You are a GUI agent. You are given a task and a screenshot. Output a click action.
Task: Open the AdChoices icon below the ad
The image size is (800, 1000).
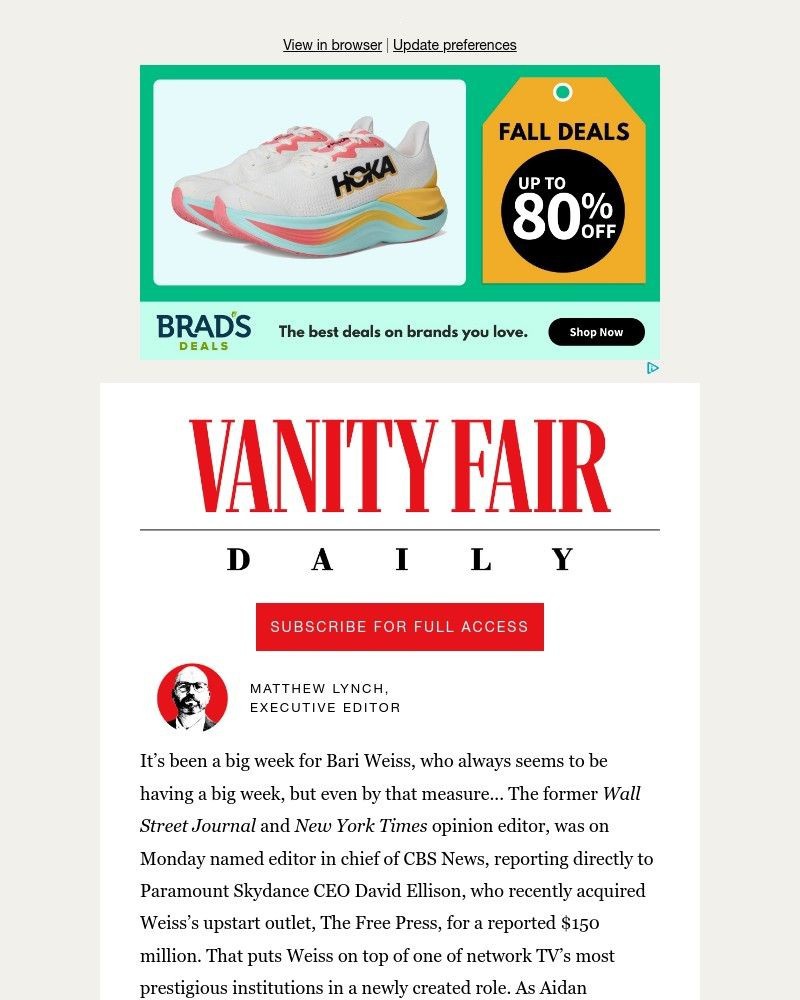652,368
